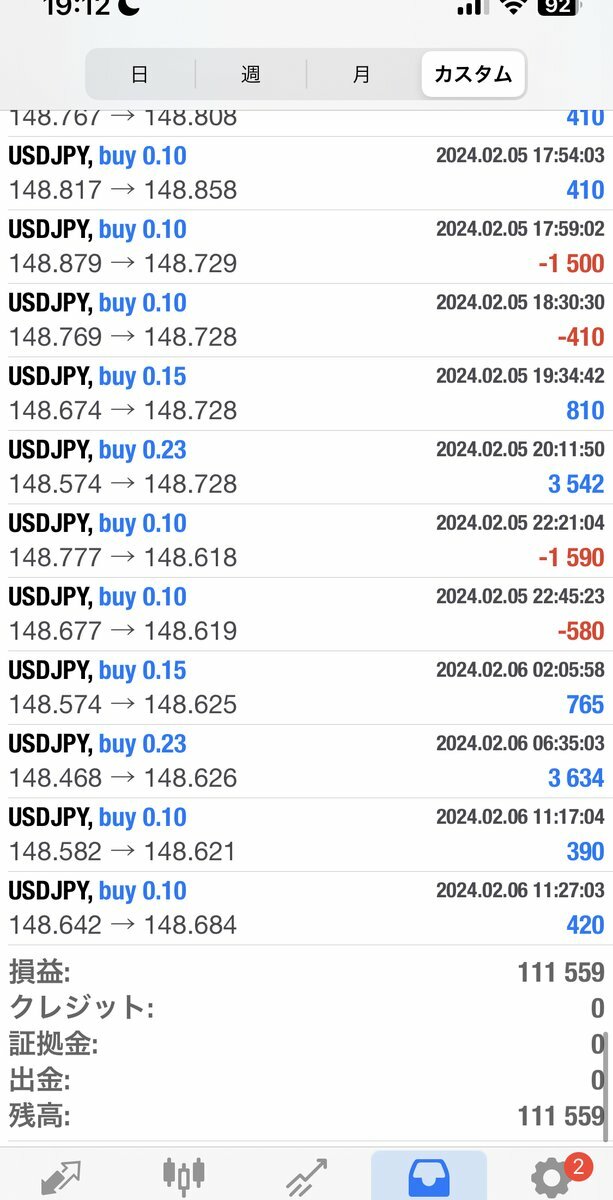
Task: Select the カスタム custom period tab
Action: (473, 74)
